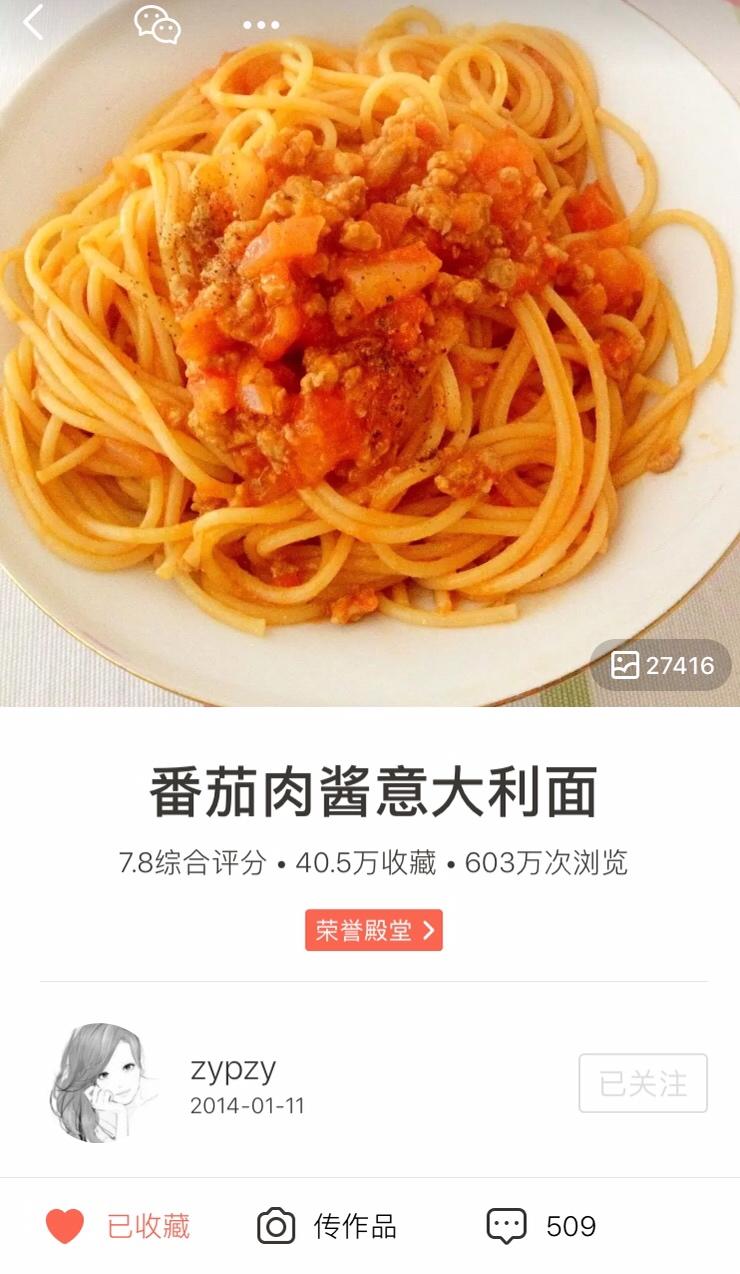Unfollow the author via 已关注

(x=642, y=1083)
